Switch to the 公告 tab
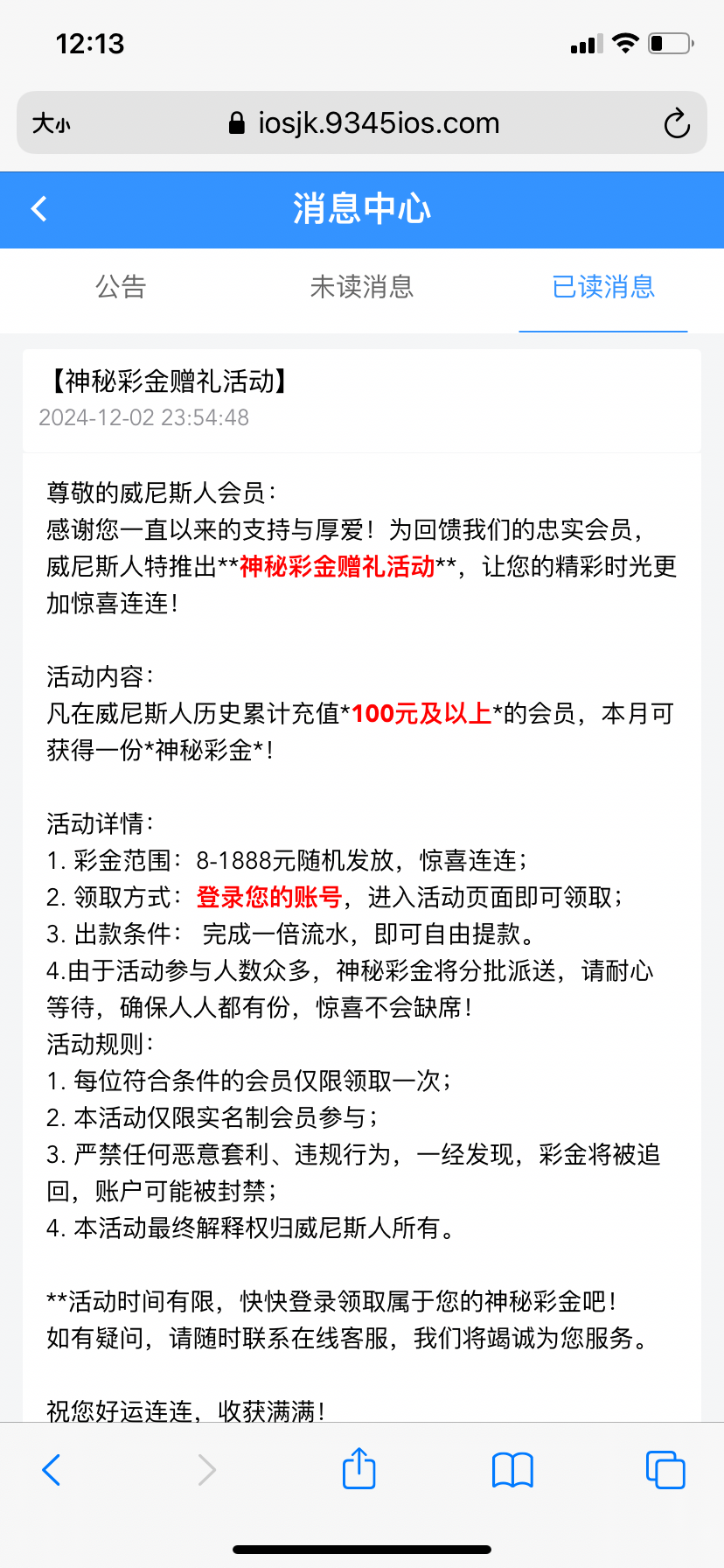 tap(121, 287)
